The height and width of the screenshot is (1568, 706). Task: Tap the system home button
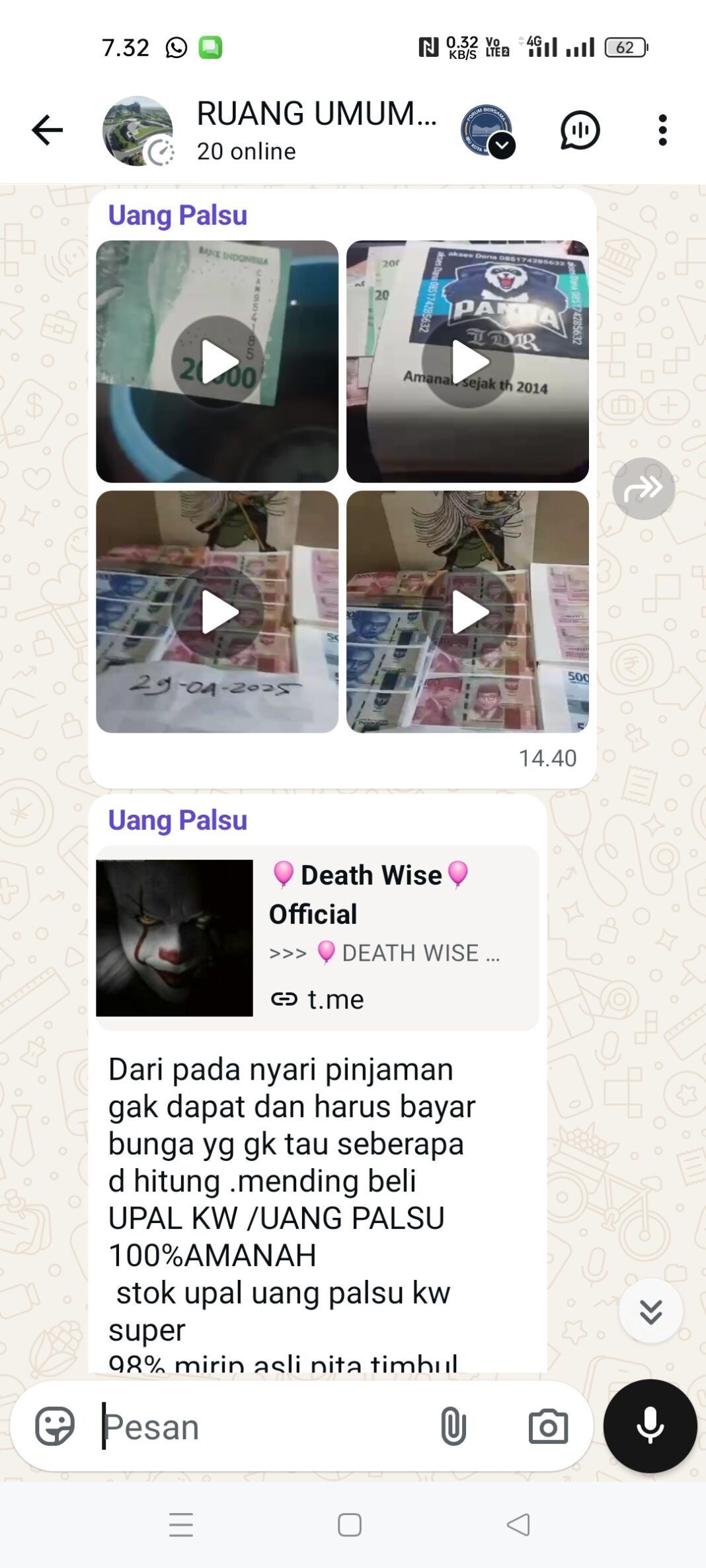[x=349, y=1525]
